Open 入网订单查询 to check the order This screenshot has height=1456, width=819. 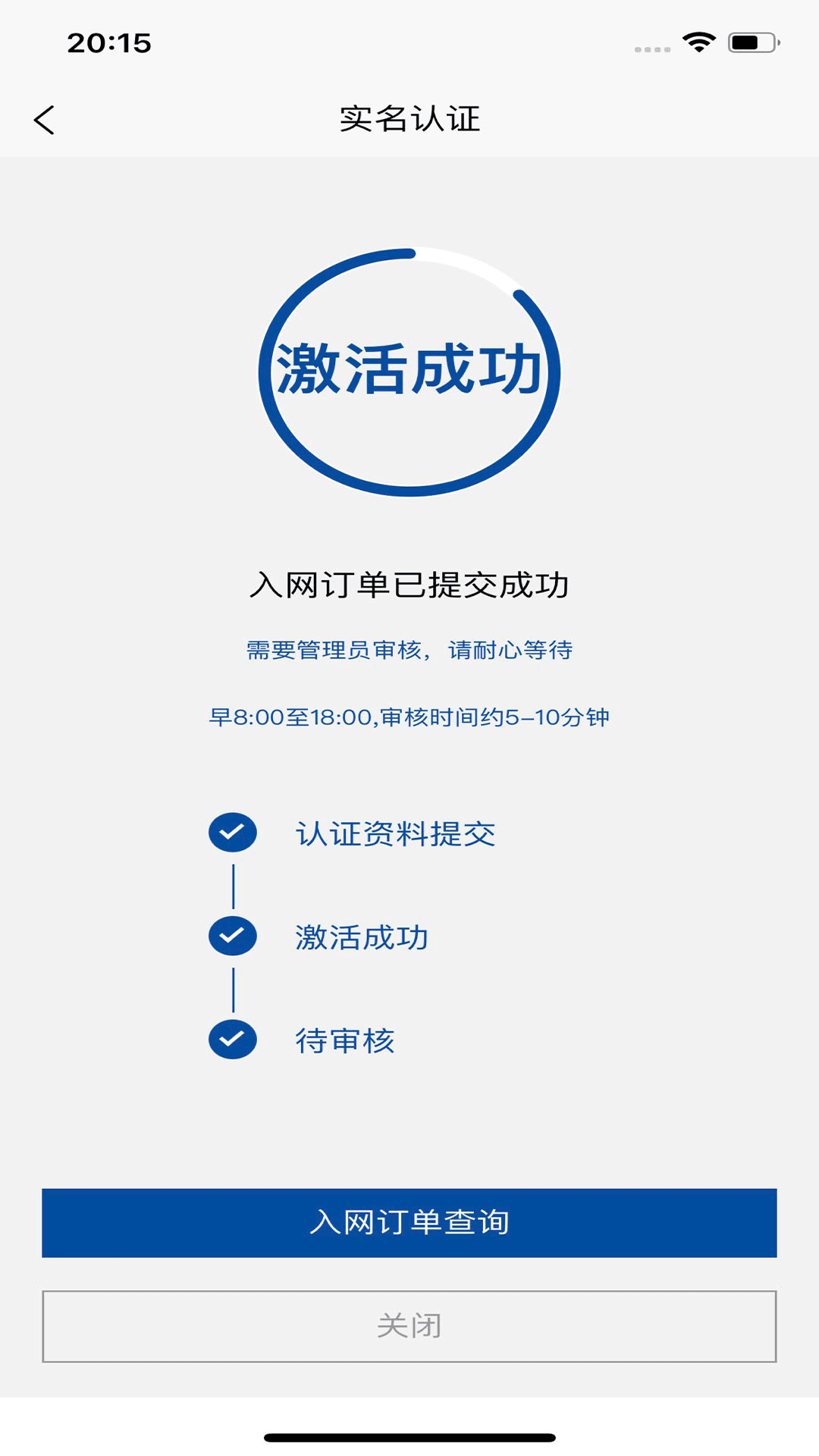tap(409, 1222)
